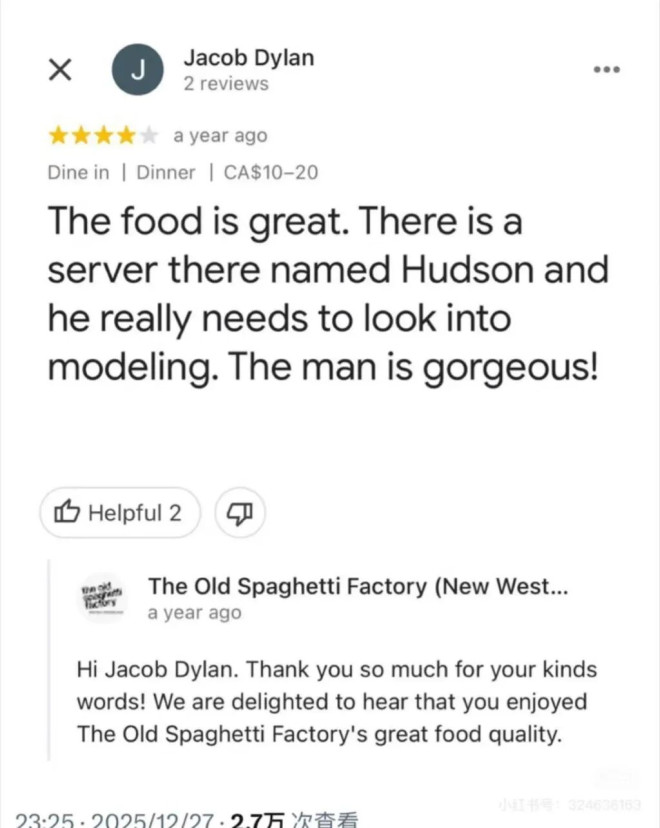The width and height of the screenshot is (660, 828).
Task: Mark the review as Helpful
Action: click(x=119, y=513)
